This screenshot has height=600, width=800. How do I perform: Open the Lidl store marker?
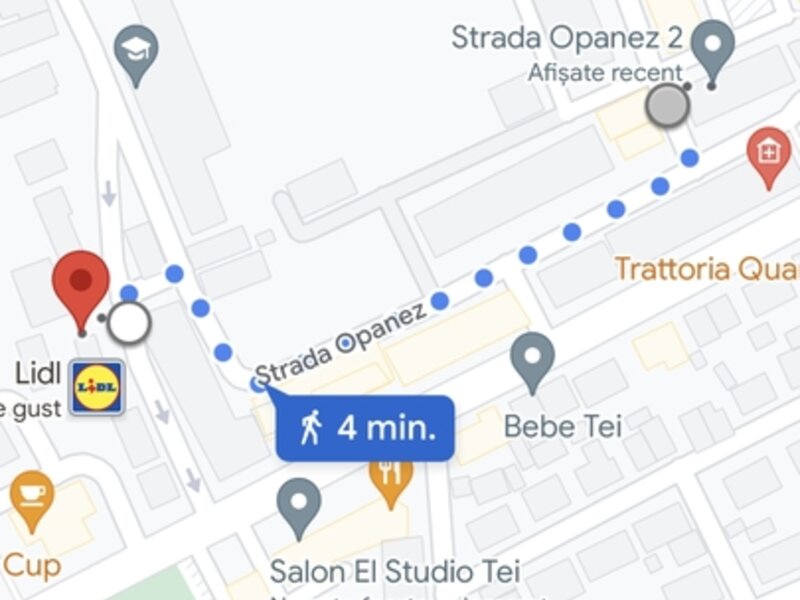[x=97, y=386]
